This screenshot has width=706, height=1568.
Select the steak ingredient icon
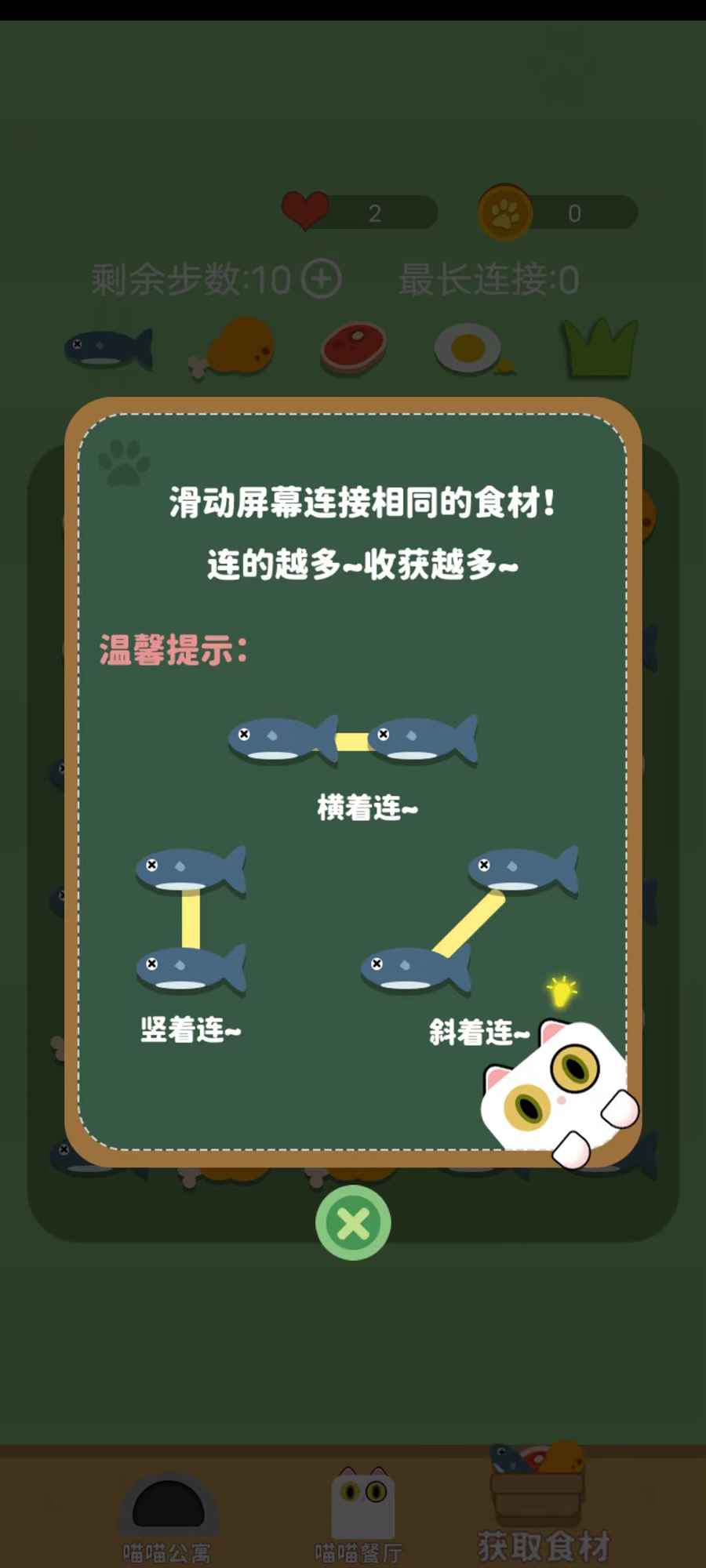(351, 347)
